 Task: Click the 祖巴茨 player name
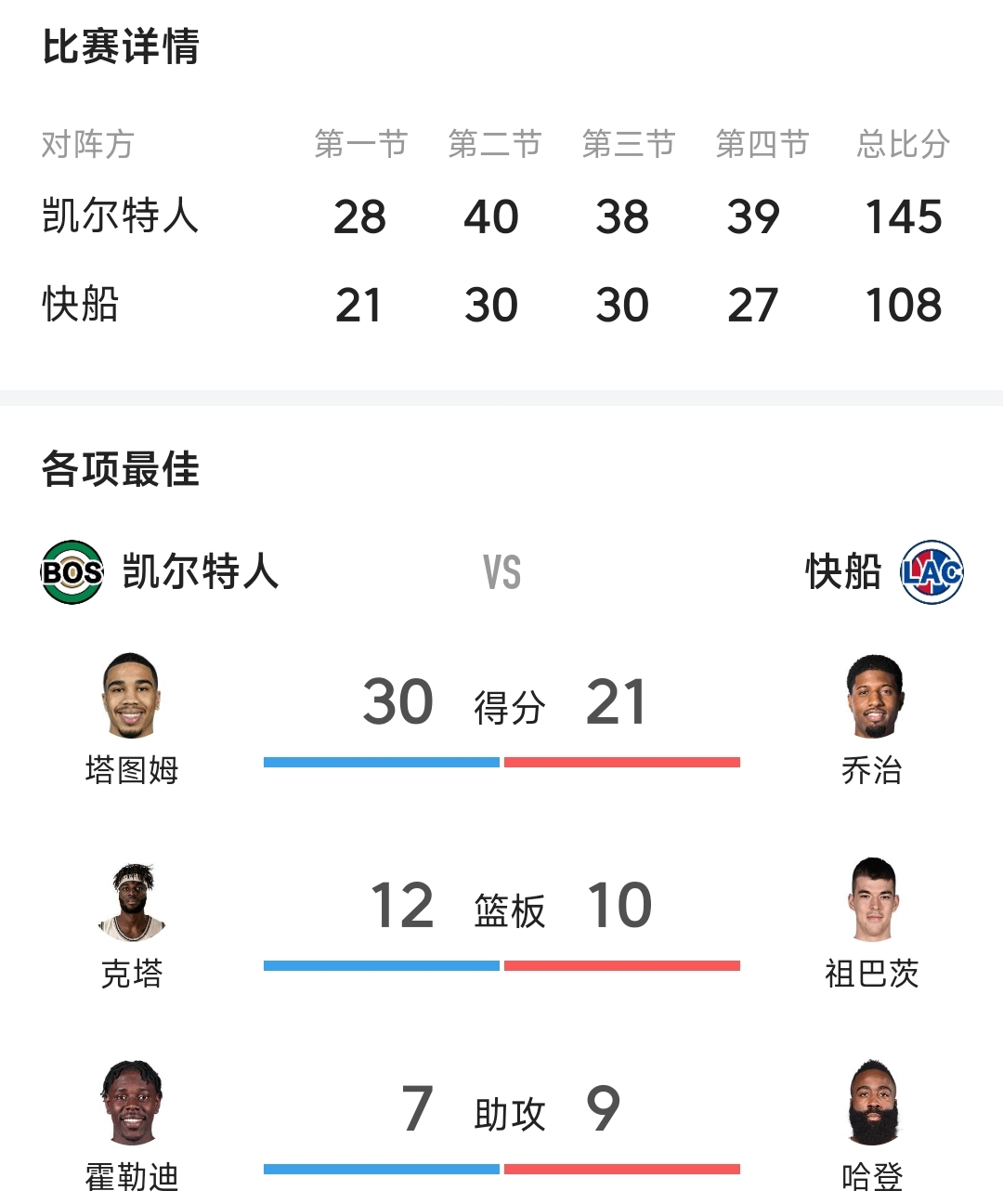click(873, 971)
